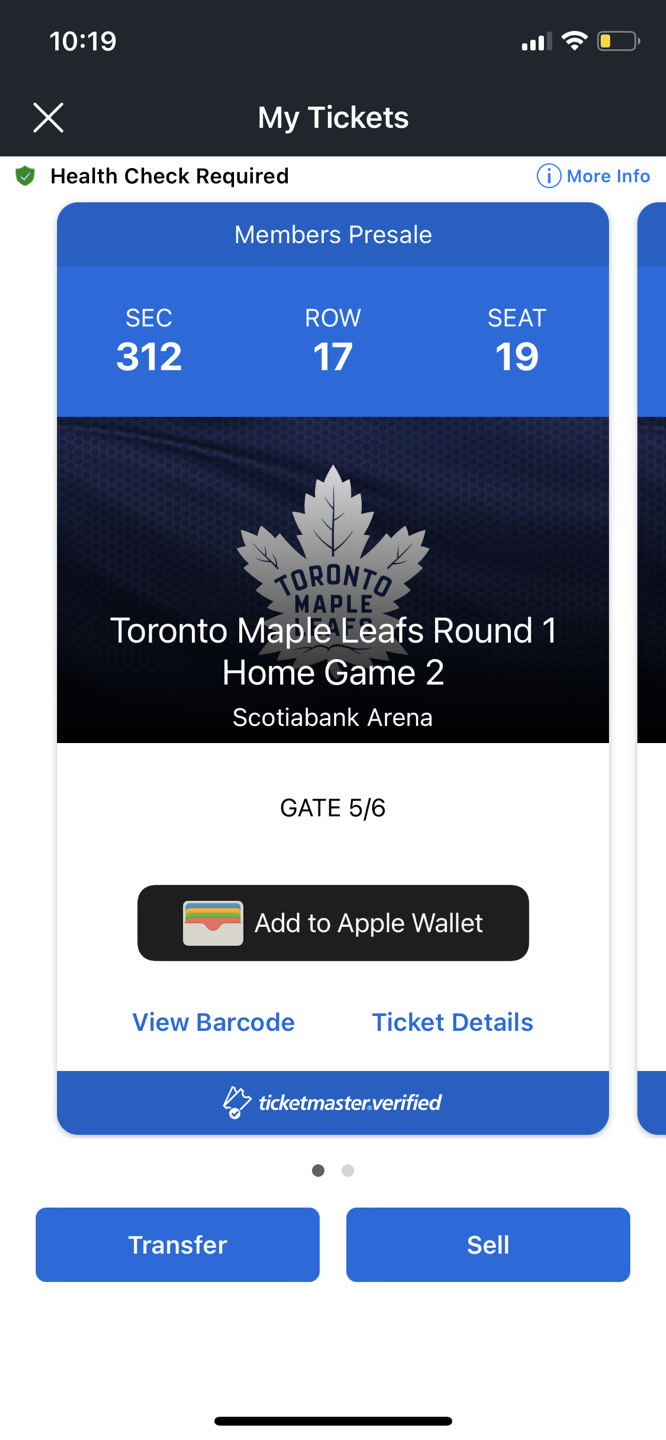Close the My Tickets screen
The image size is (666, 1440).
coord(48,118)
